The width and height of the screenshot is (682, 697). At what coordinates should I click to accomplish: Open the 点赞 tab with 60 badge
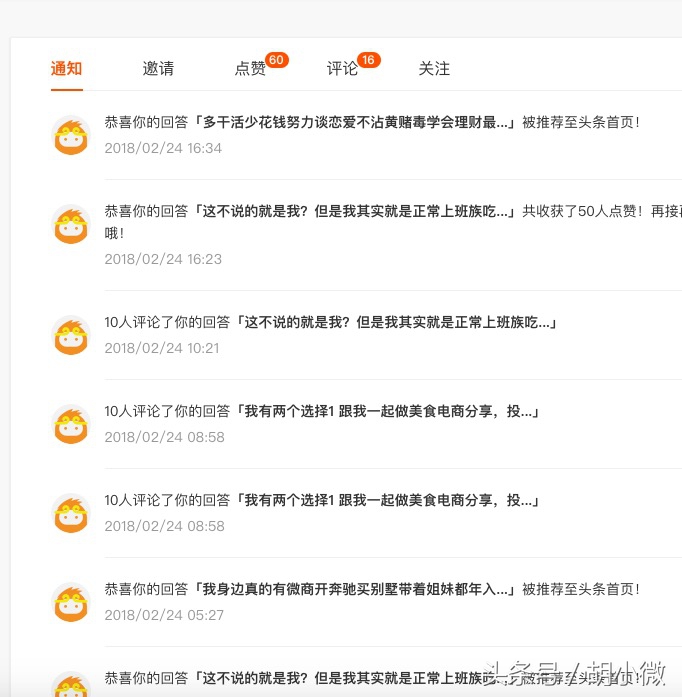click(x=250, y=69)
